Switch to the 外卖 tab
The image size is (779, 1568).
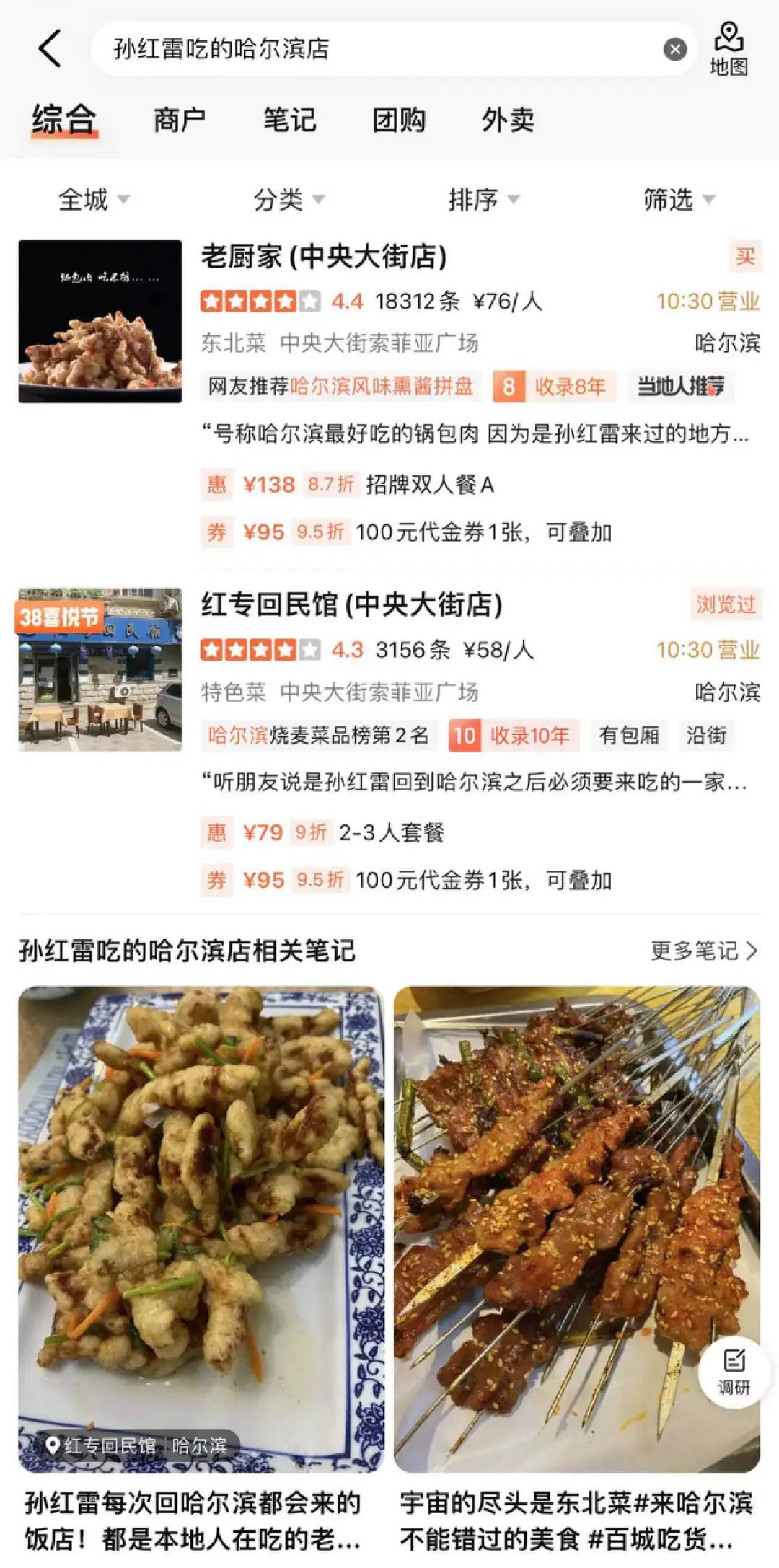[x=508, y=120]
